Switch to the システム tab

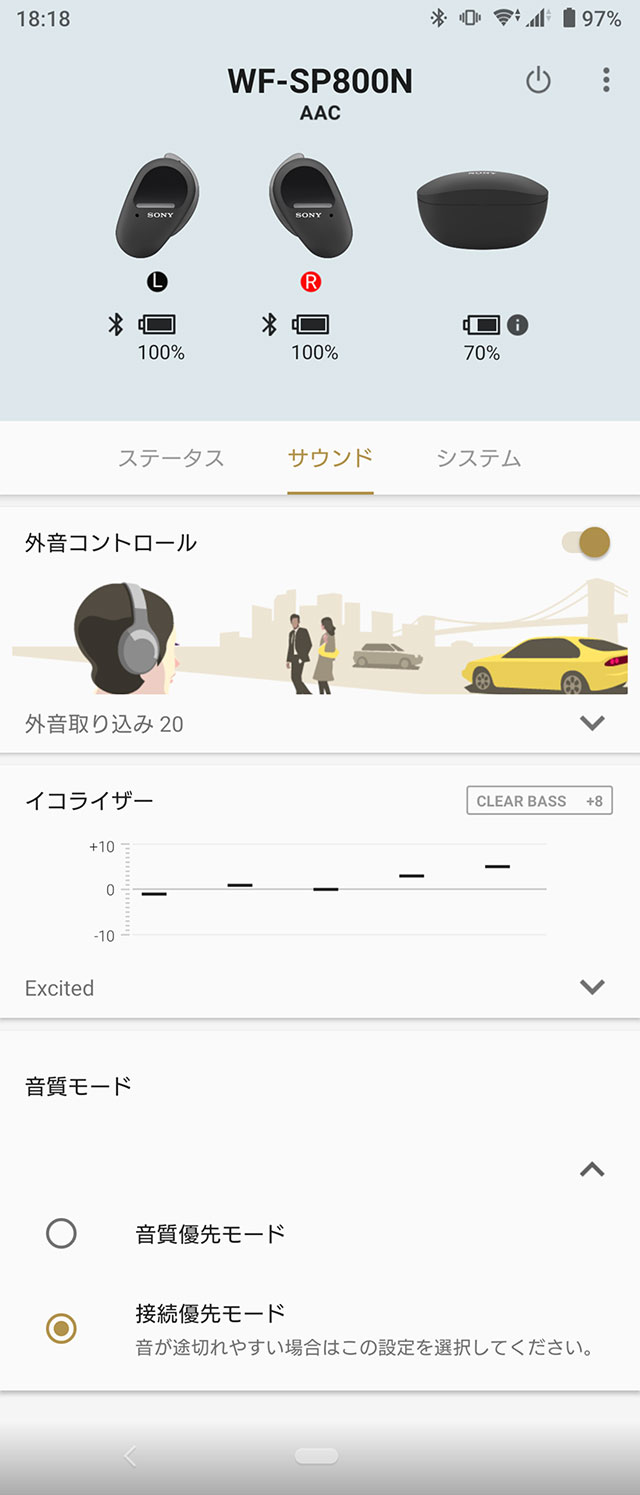click(x=478, y=458)
